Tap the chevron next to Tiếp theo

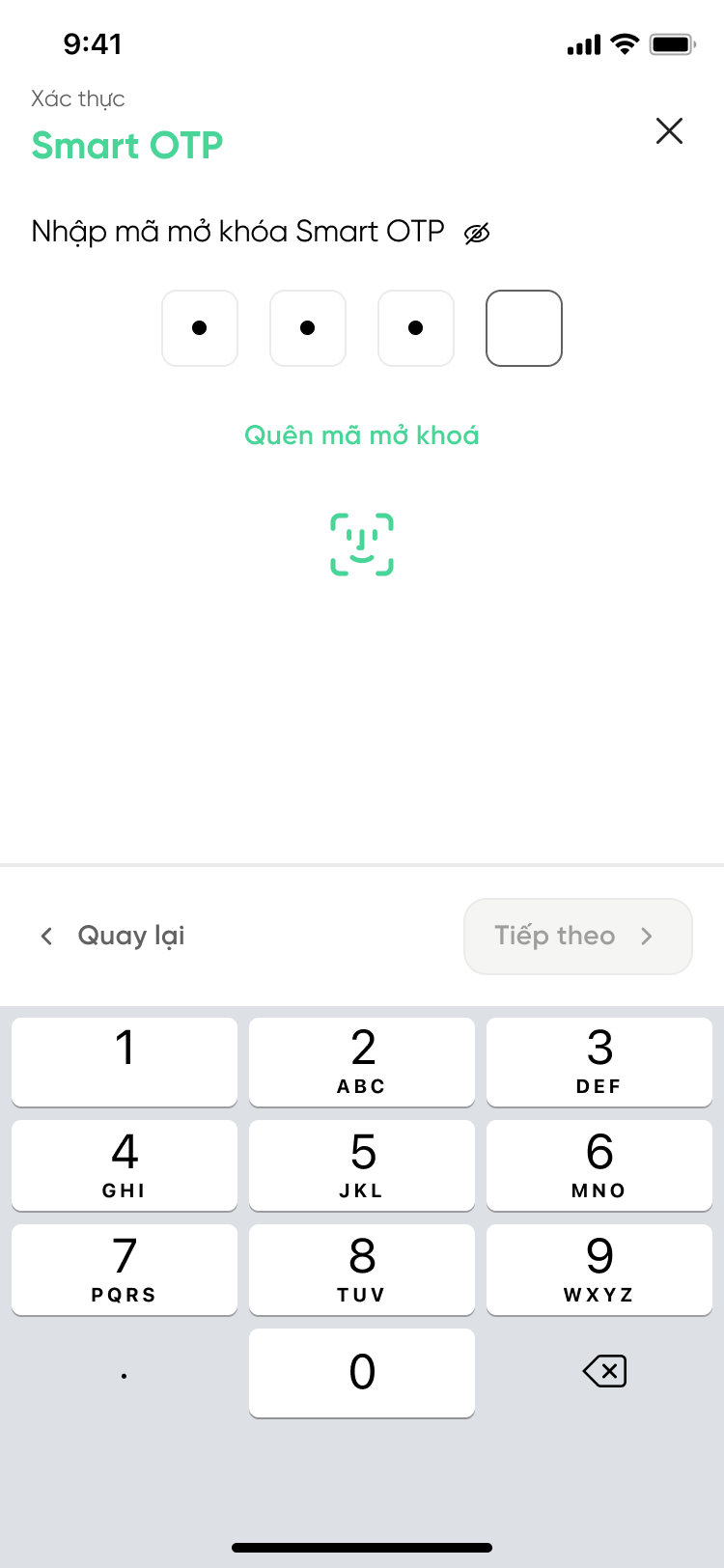648,936
